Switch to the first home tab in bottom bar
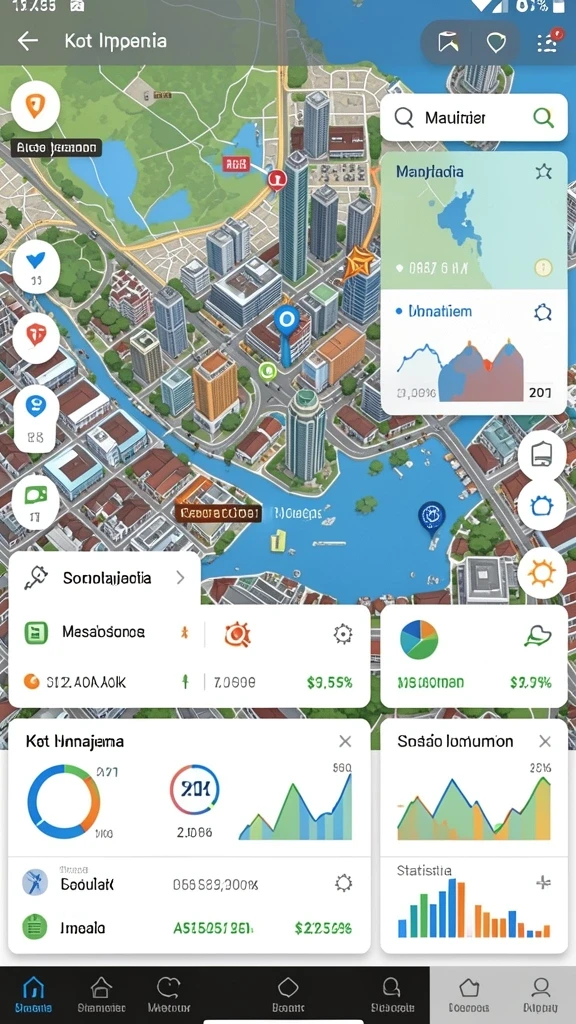576x1024 pixels. tap(33, 995)
